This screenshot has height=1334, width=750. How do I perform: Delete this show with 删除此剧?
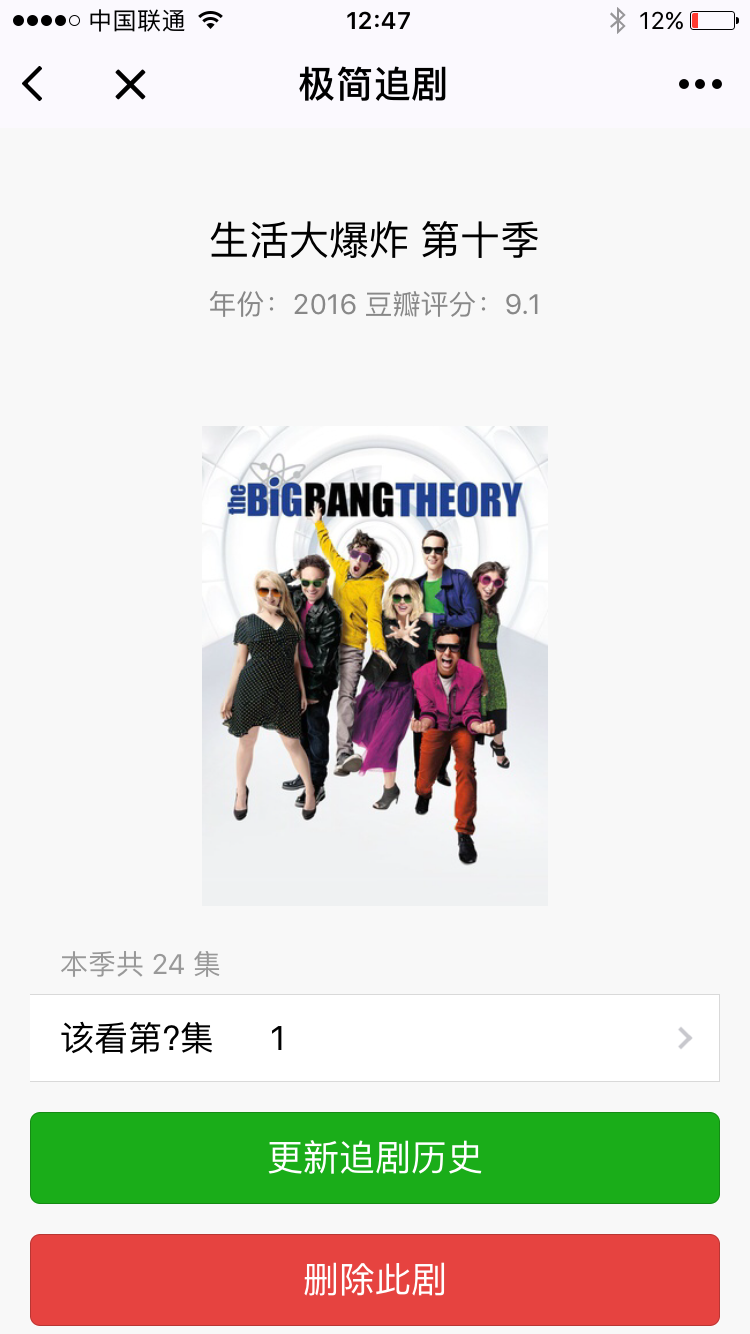pyautogui.click(x=375, y=1280)
